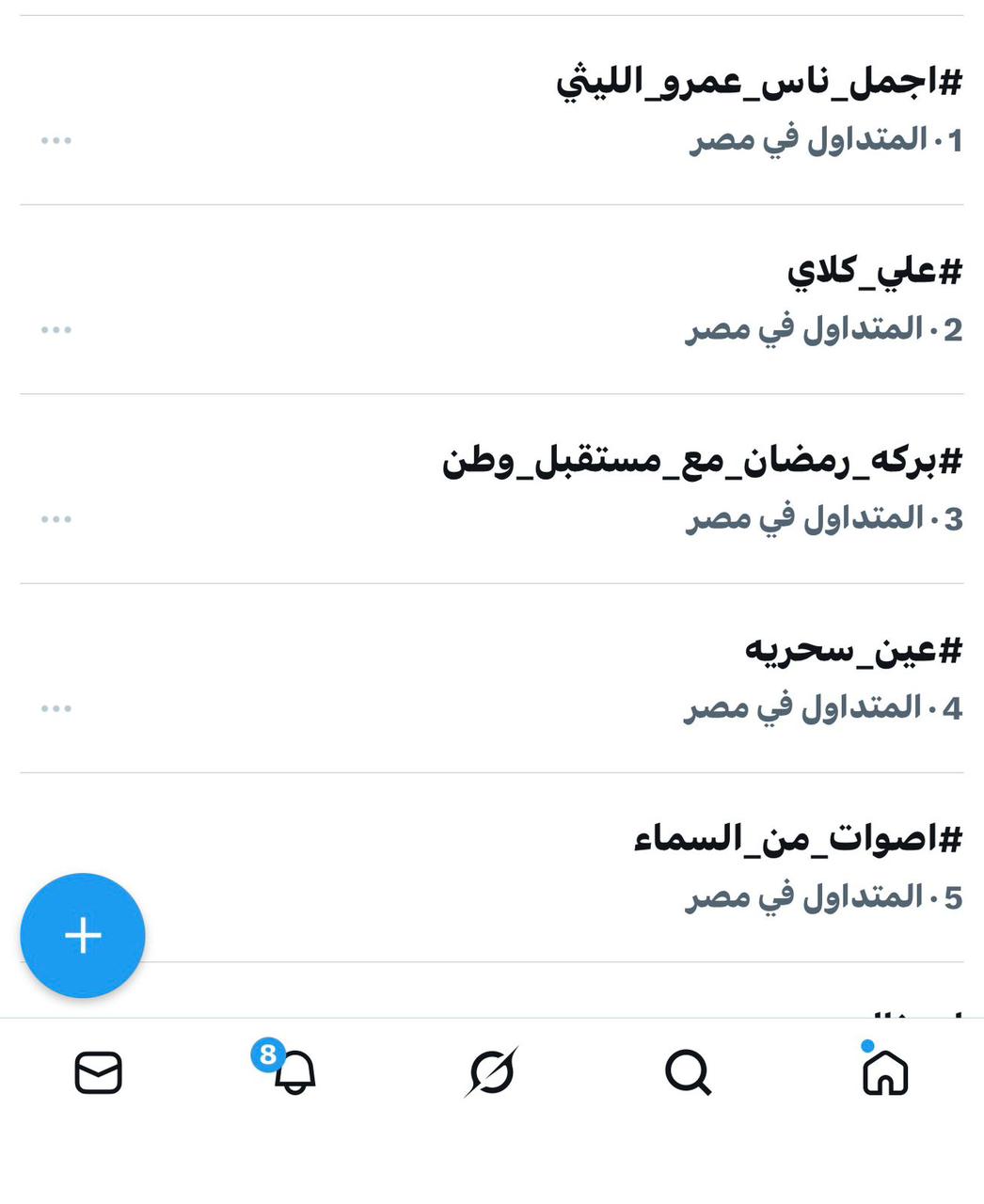This screenshot has width=984, height=1204.
Task: Switch to the Home tab
Action: tap(884, 1072)
